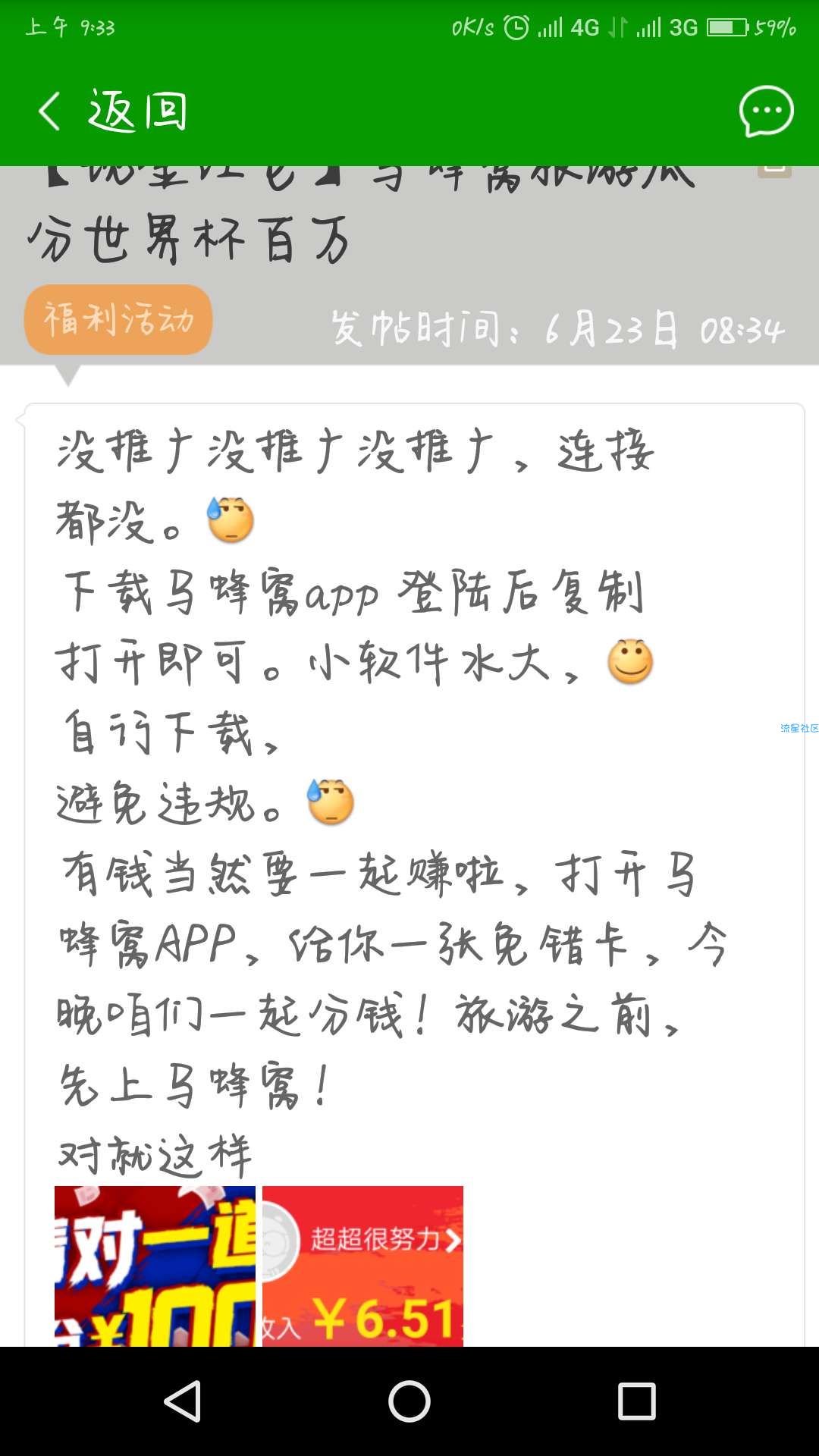Go to the system home screen
The image size is (819, 1456).
(x=409, y=1401)
